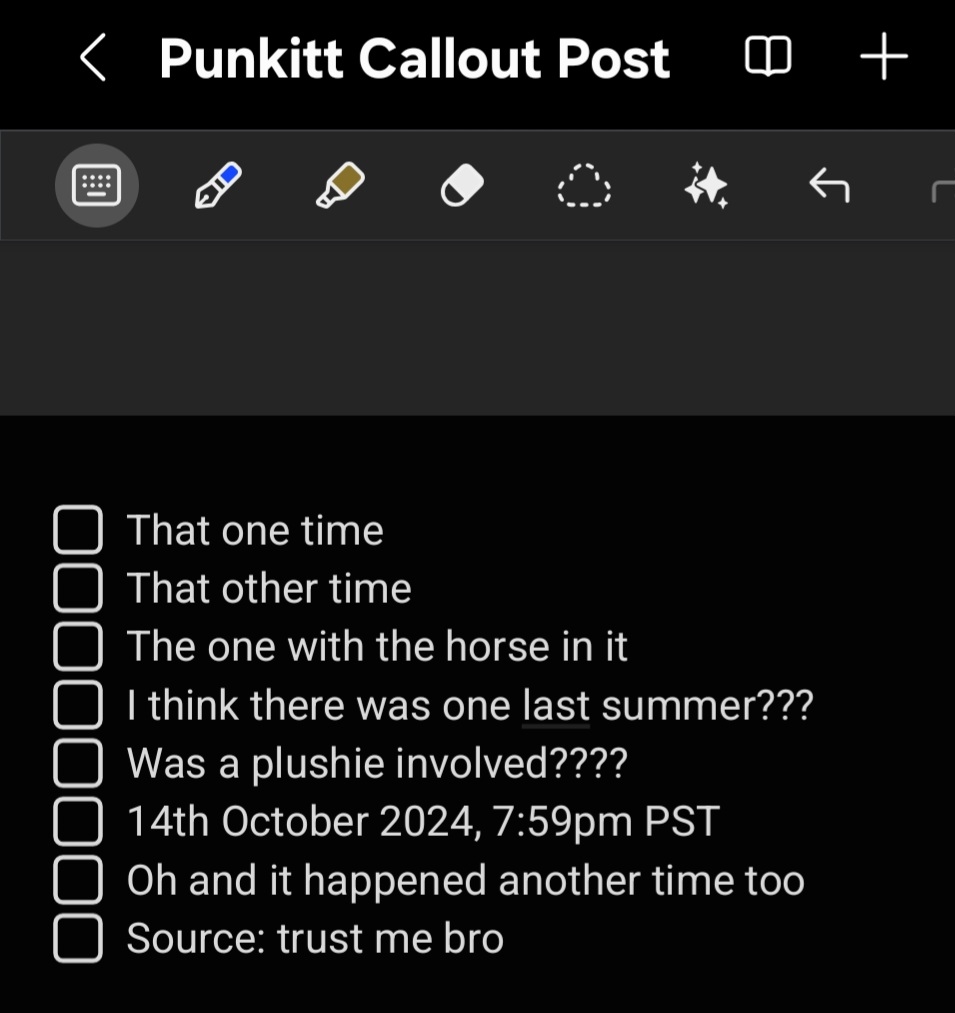Activate the lasso selection tool

584,186
